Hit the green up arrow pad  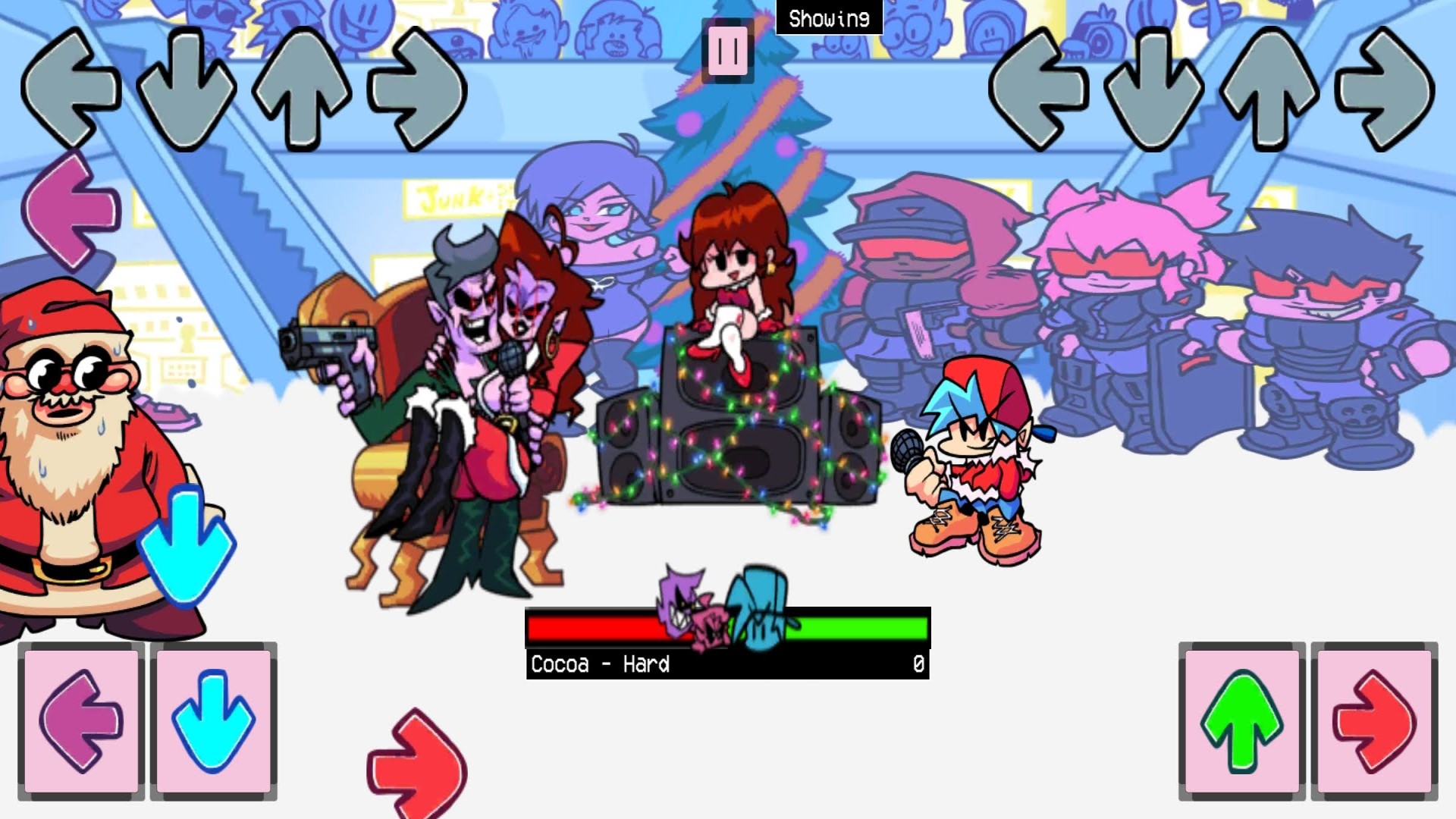coord(1241,720)
